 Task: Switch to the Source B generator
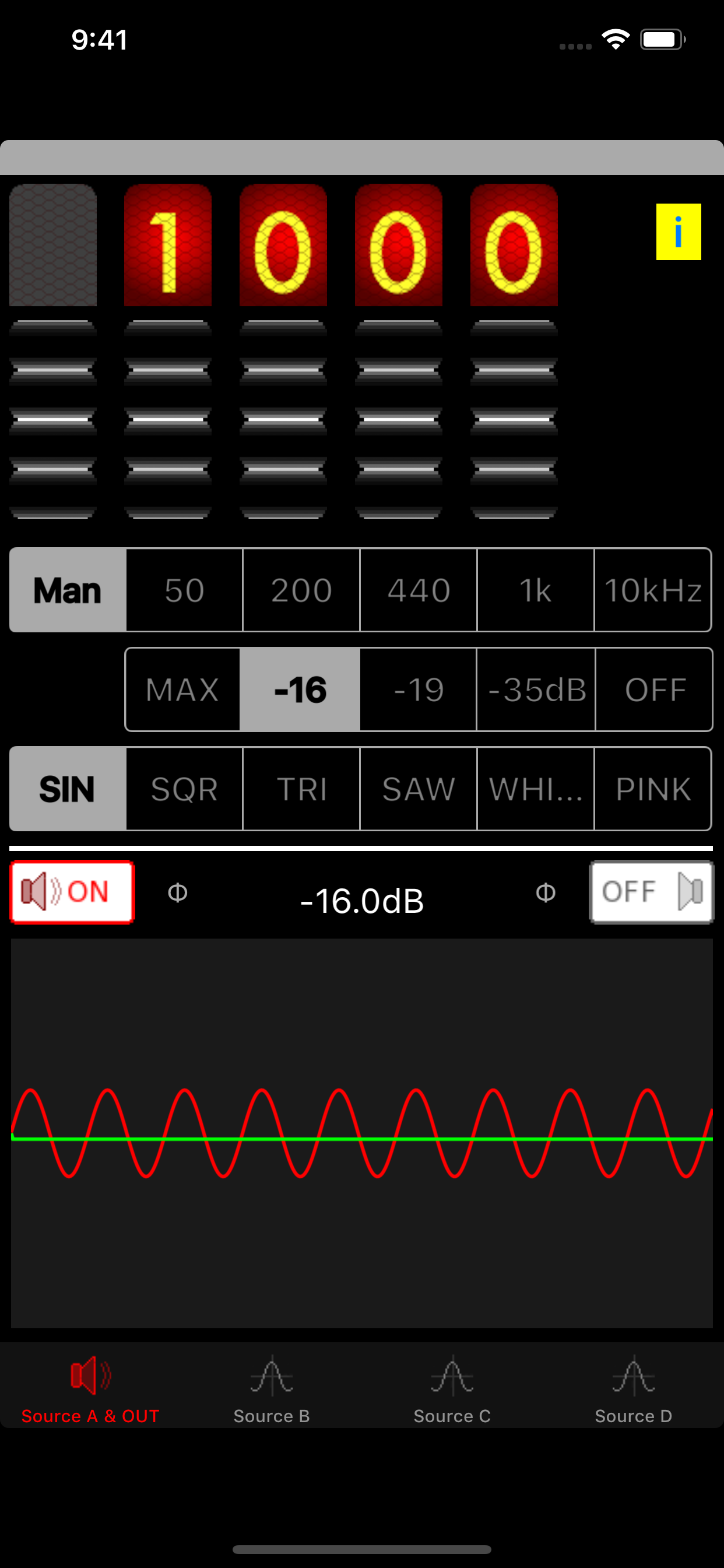[271, 1394]
